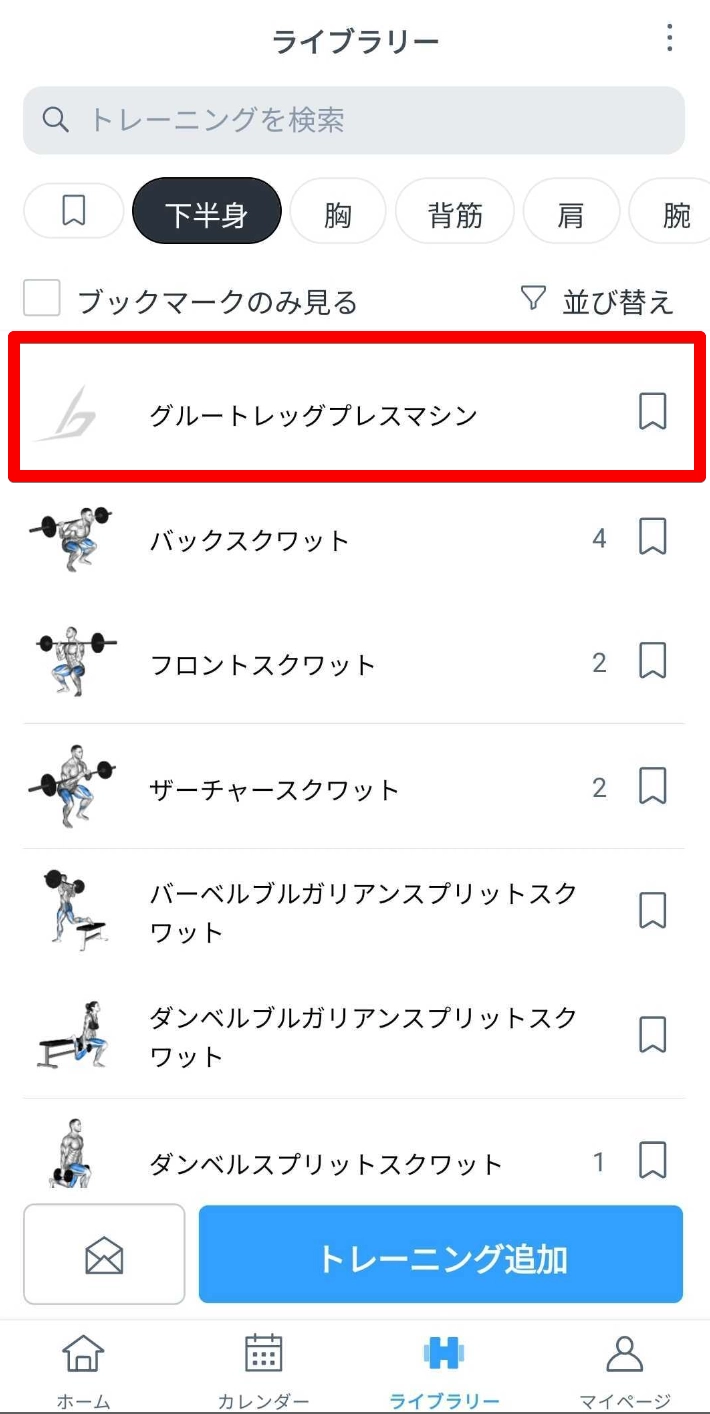The width and height of the screenshot is (710, 1414).
Task: Choose the 肩 category chip
Action: [571, 213]
